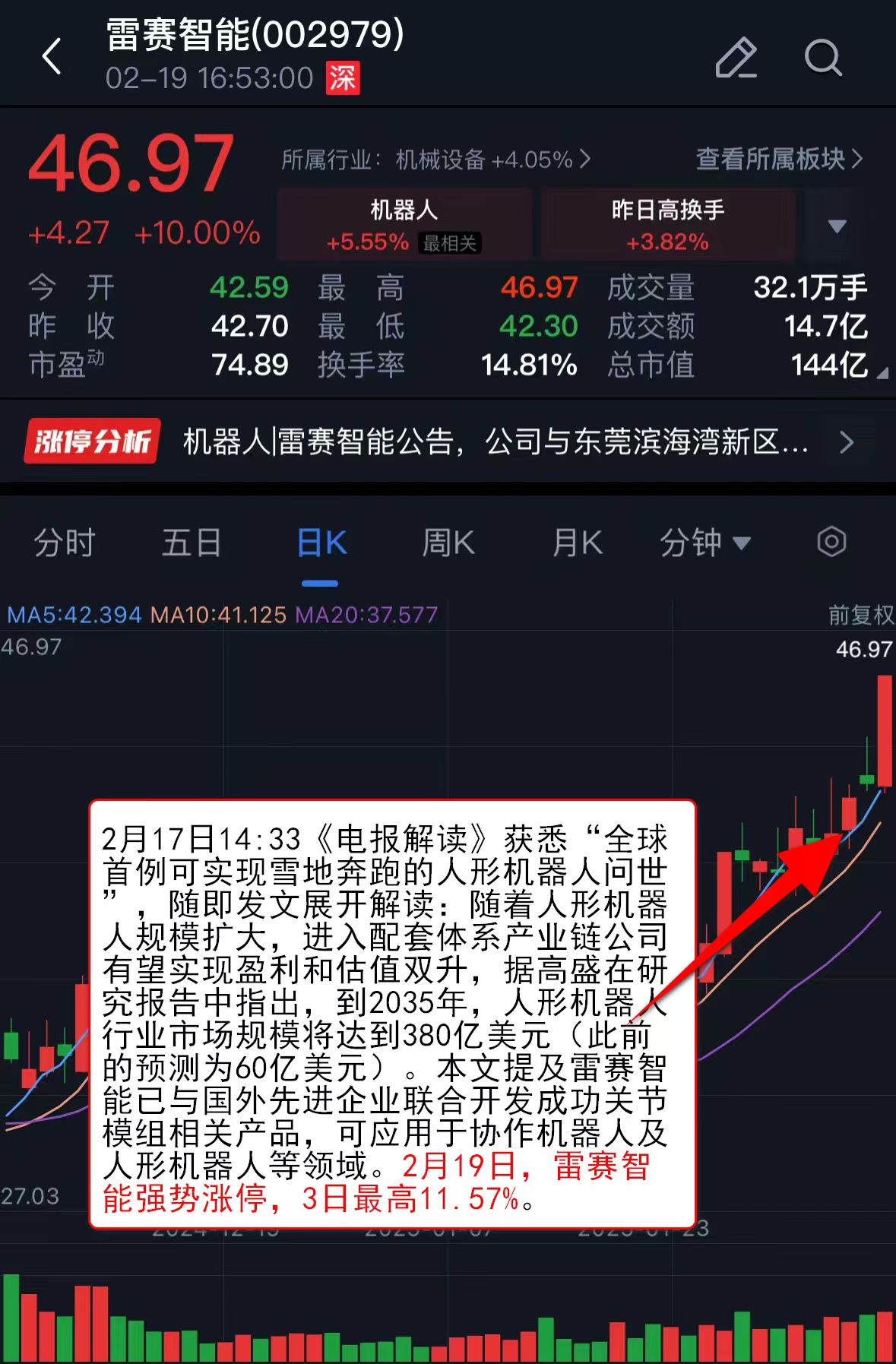Image resolution: width=896 pixels, height=1364 pixels.
Task: Switch to the 周K tab
Action: 448,542
